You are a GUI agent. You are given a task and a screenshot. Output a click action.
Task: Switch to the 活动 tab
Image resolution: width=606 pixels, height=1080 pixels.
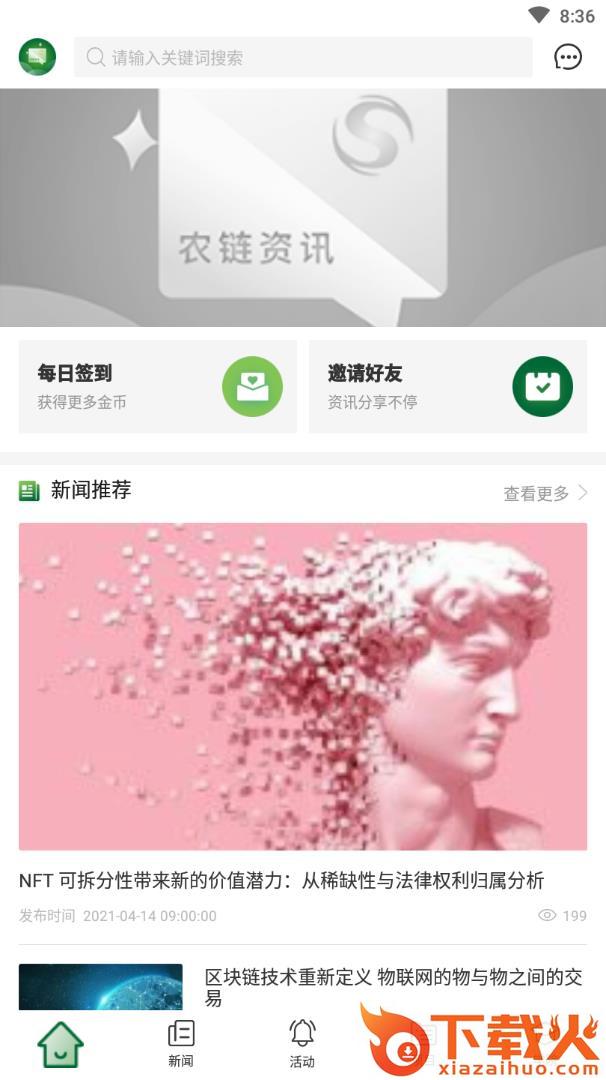tap(302, 1043)
